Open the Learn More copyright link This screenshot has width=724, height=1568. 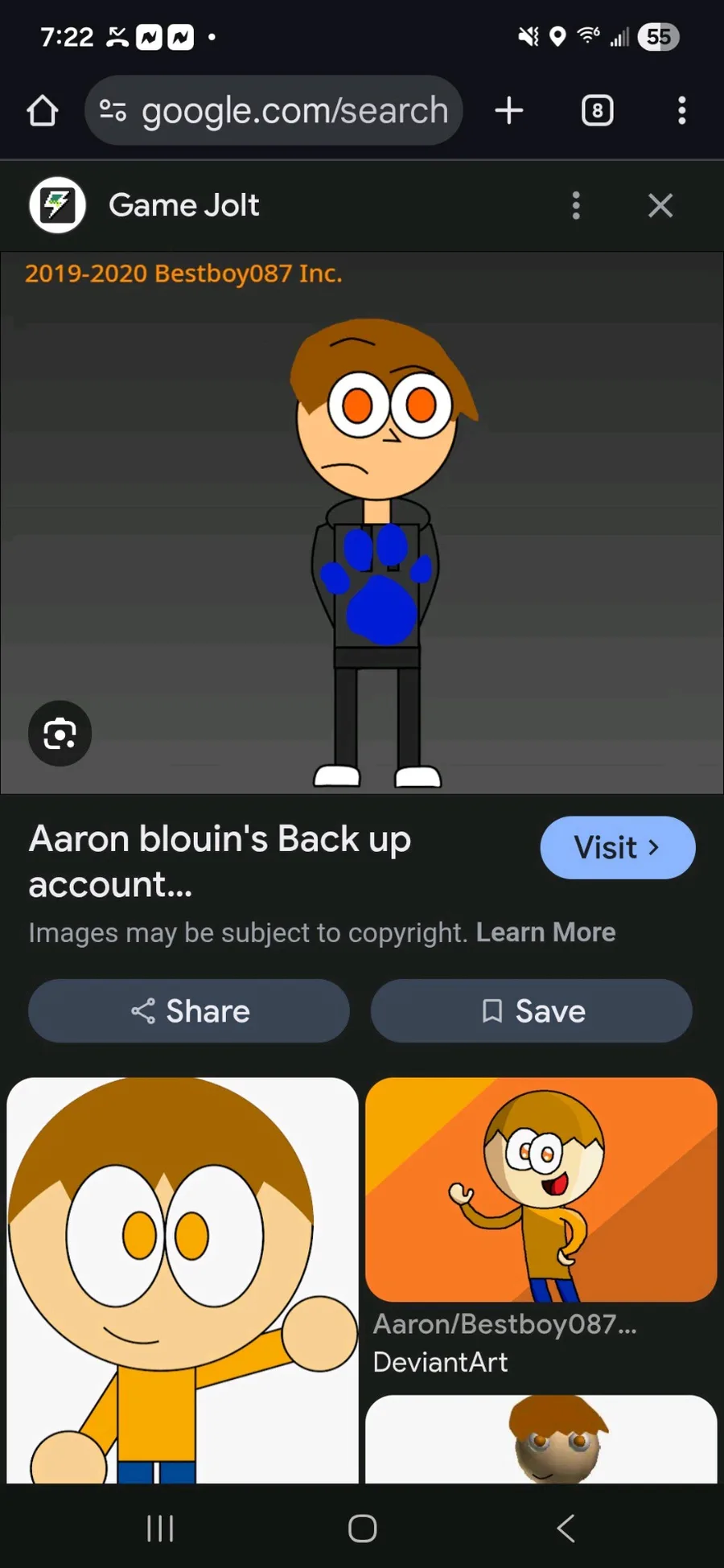(545, 932)
